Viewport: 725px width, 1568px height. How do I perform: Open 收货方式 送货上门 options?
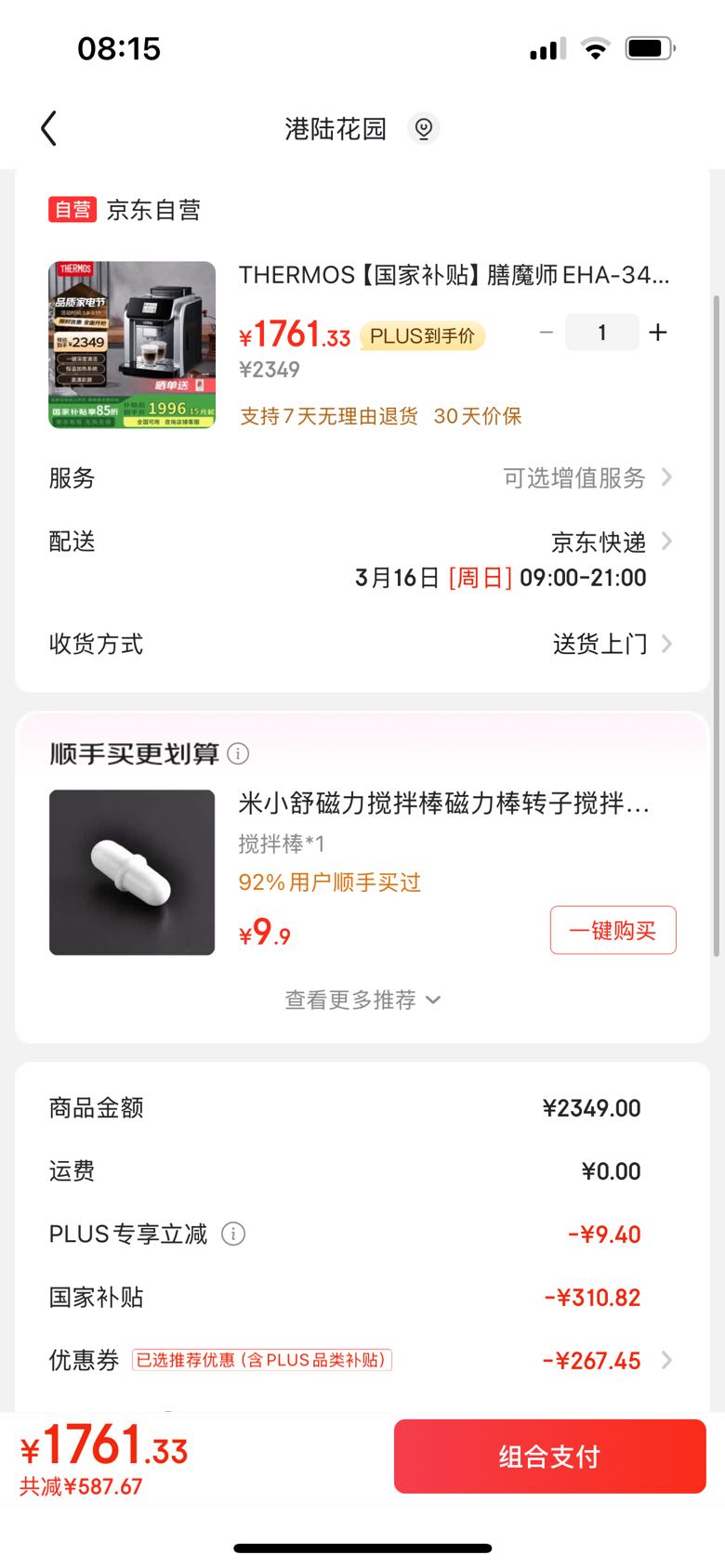tap(611, 644)
